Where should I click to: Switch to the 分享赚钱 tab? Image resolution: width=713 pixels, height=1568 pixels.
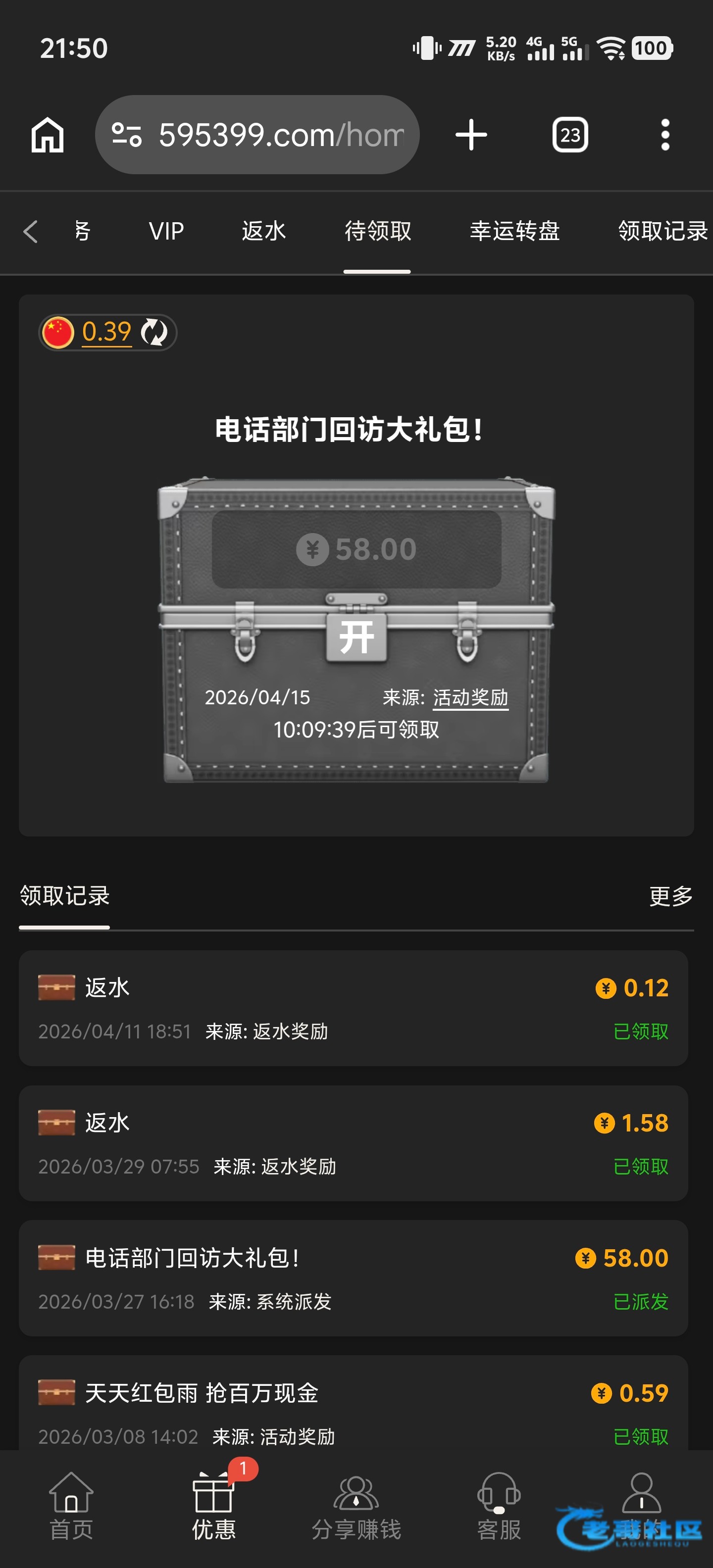point(356,1506)
